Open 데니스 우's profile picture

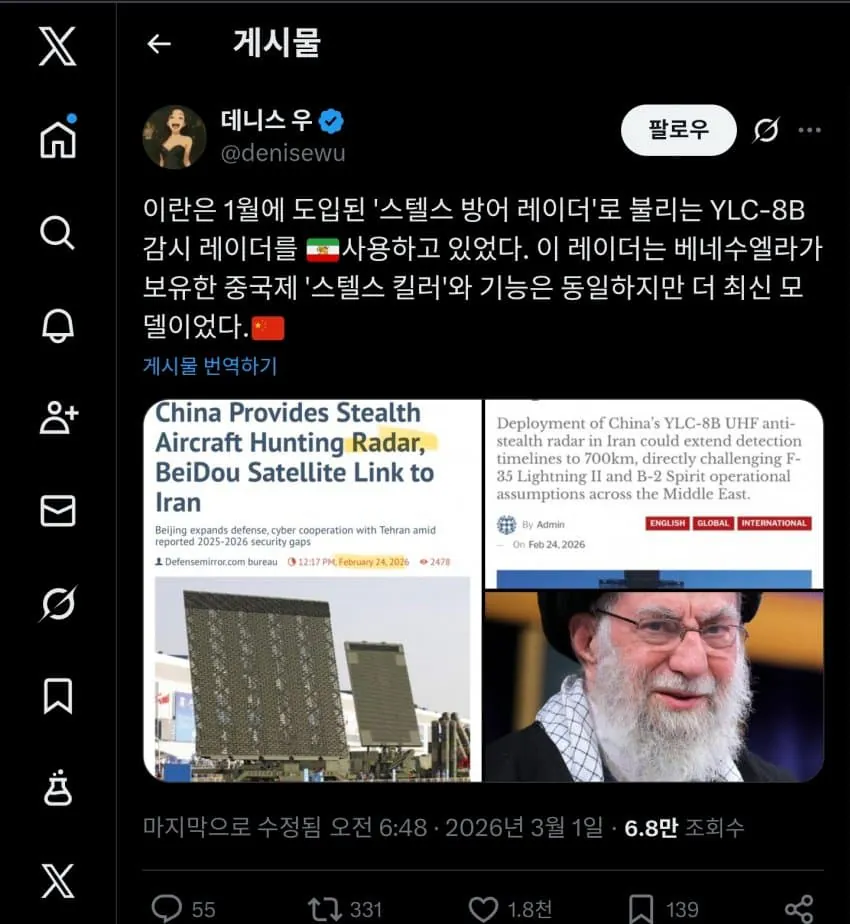point(174,137)
